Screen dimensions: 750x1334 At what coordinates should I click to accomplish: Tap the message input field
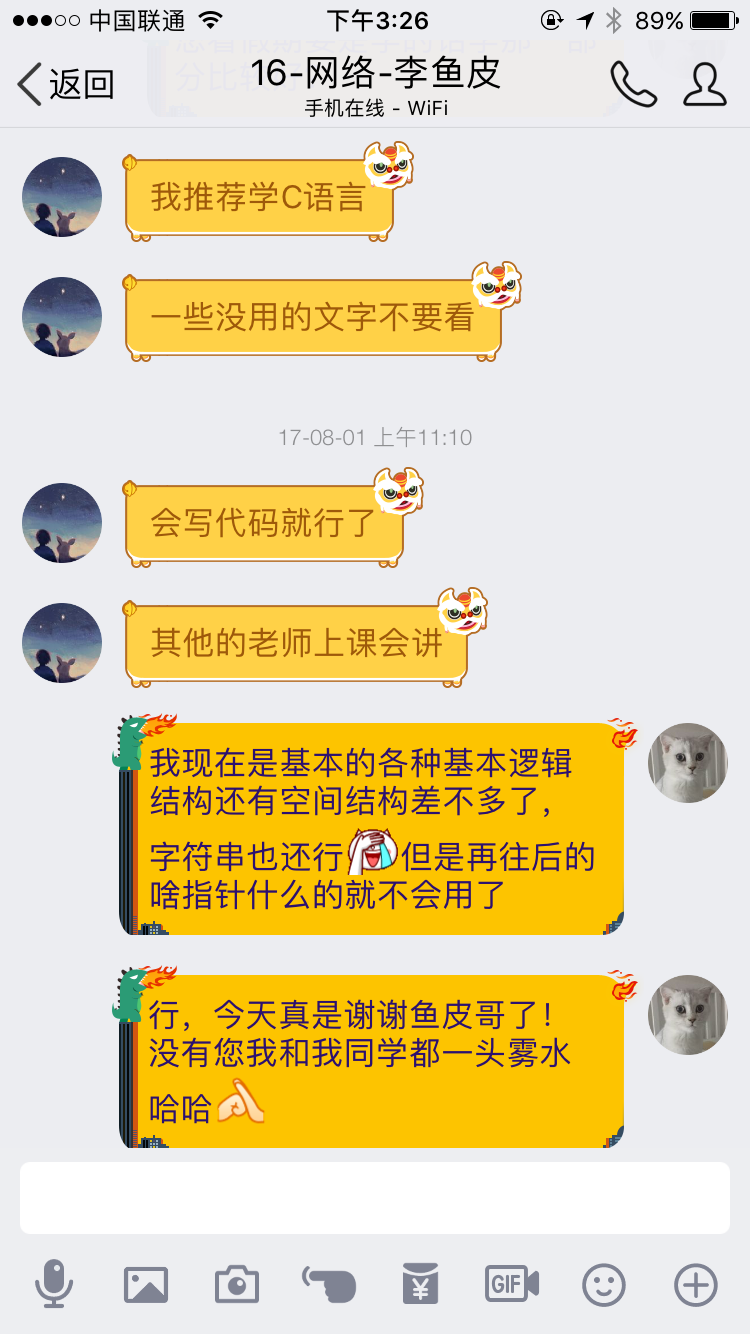[x=375, y=1197]
